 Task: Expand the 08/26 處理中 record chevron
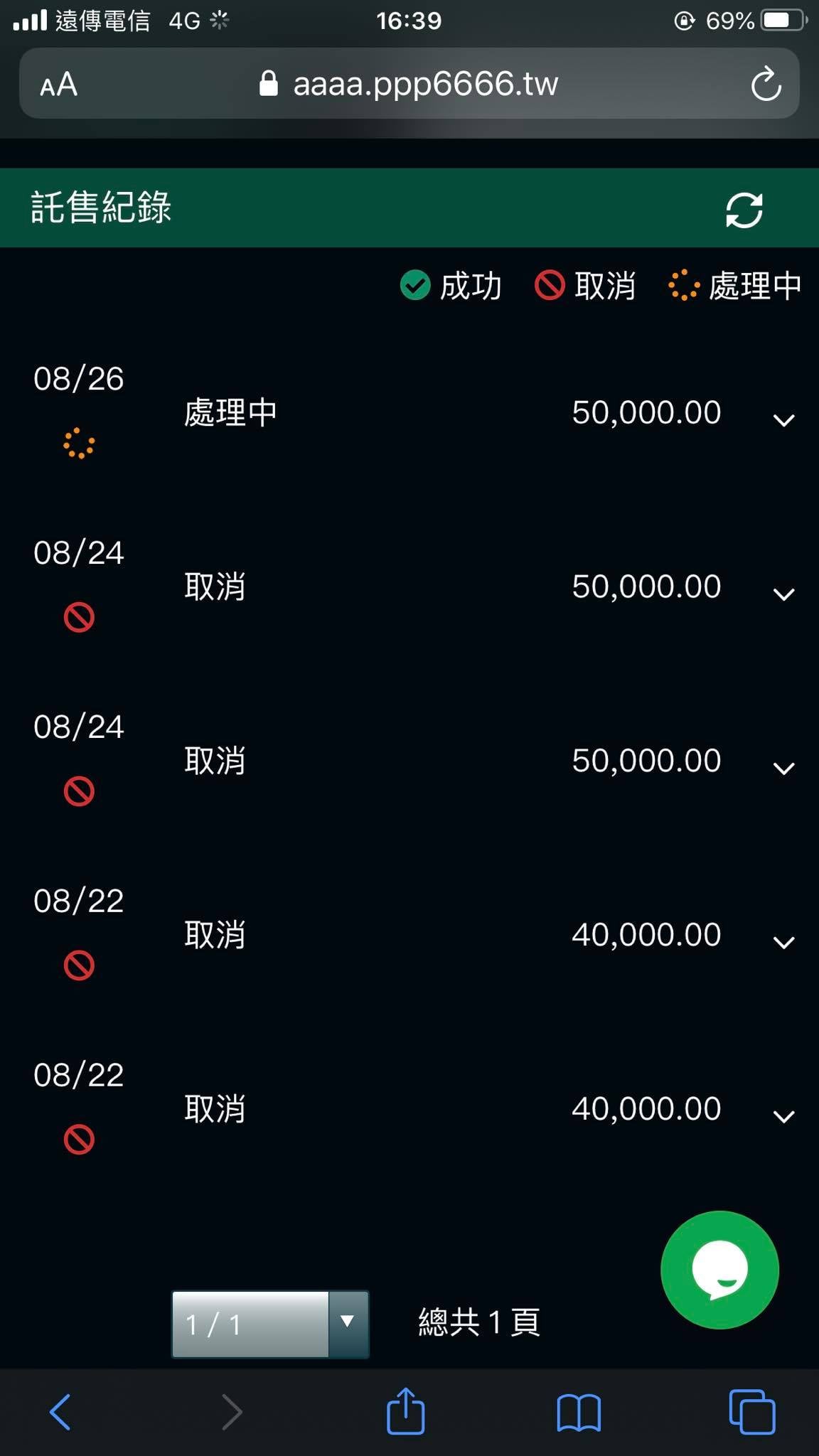(783, 420)
